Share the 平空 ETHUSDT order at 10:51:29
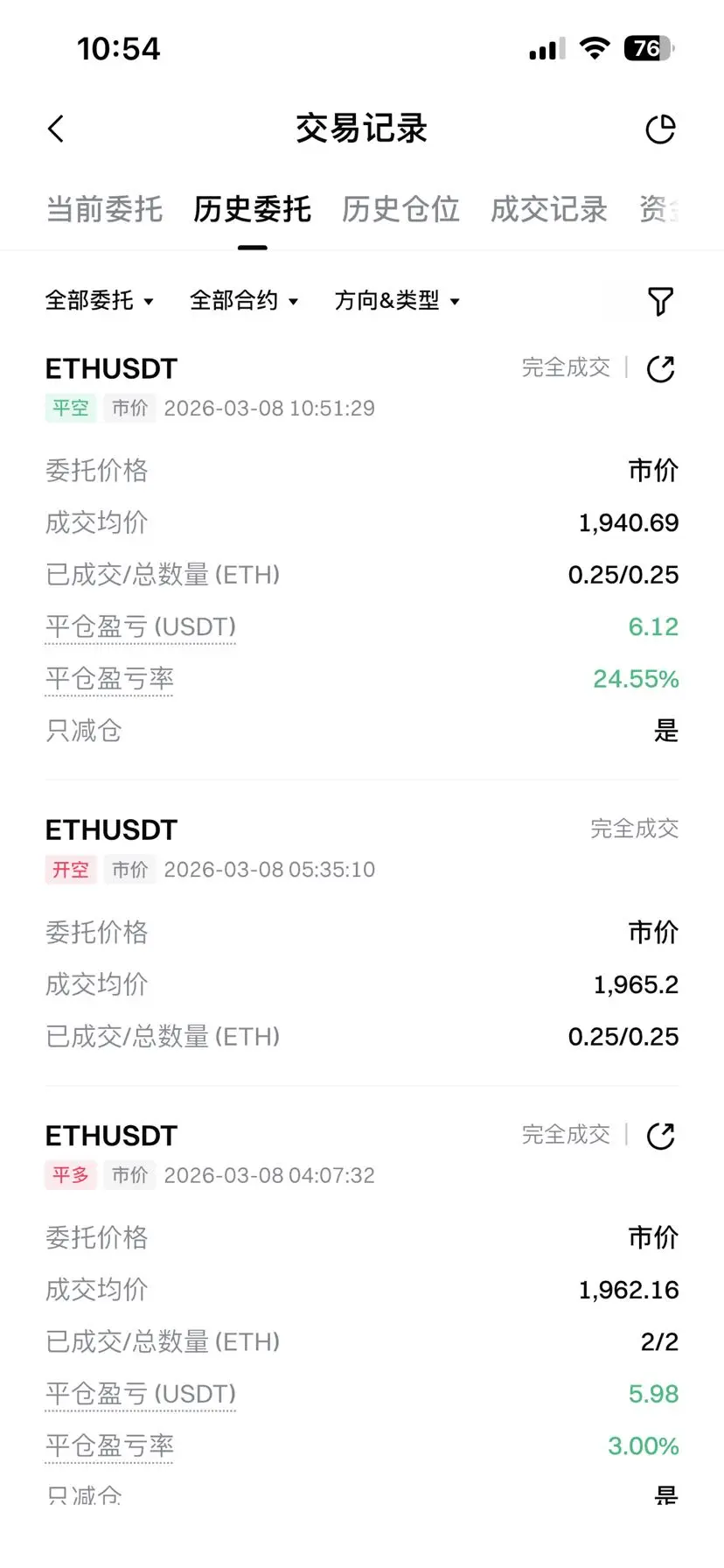The image size is (724, 1568). pos(661,368)
